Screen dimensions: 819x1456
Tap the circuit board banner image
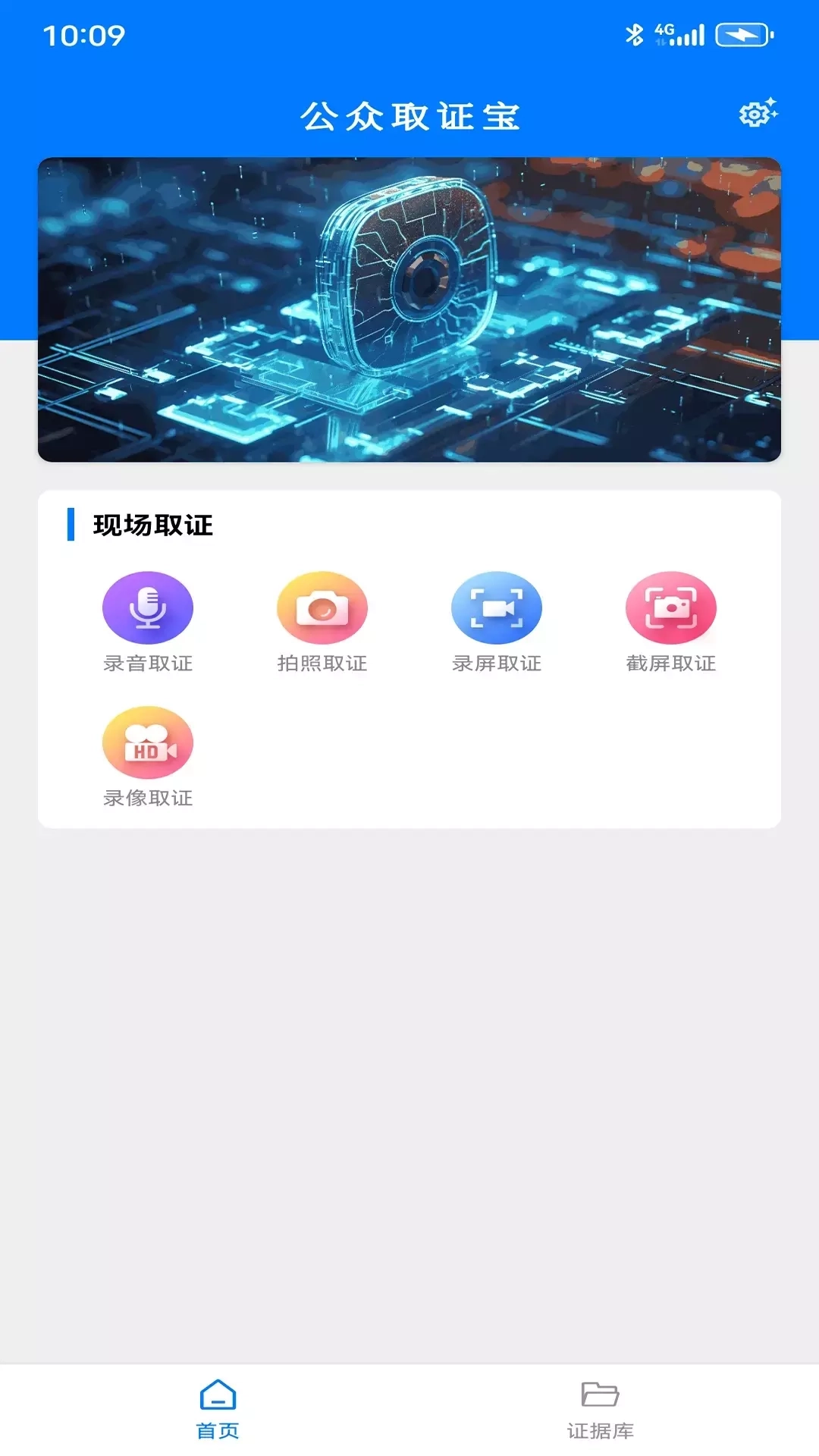tap(409, 308)
